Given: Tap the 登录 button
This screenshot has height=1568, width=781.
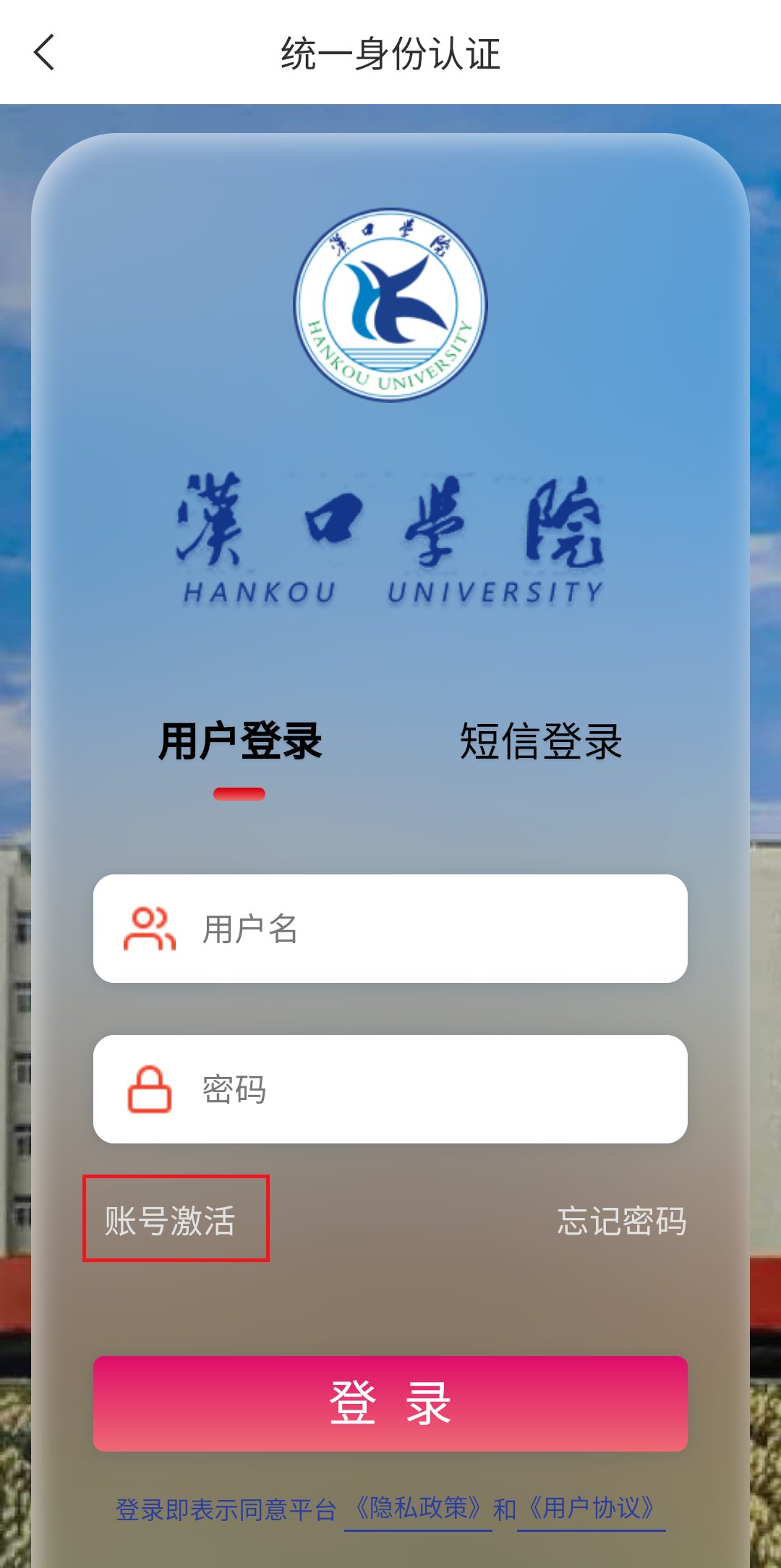Looking at the screenshot, I should click(390, 1403).
